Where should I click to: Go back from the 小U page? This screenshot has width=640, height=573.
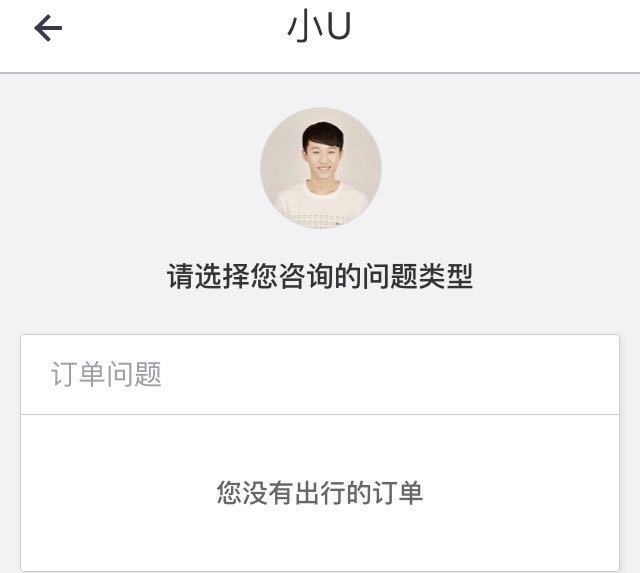coord(48,28)
